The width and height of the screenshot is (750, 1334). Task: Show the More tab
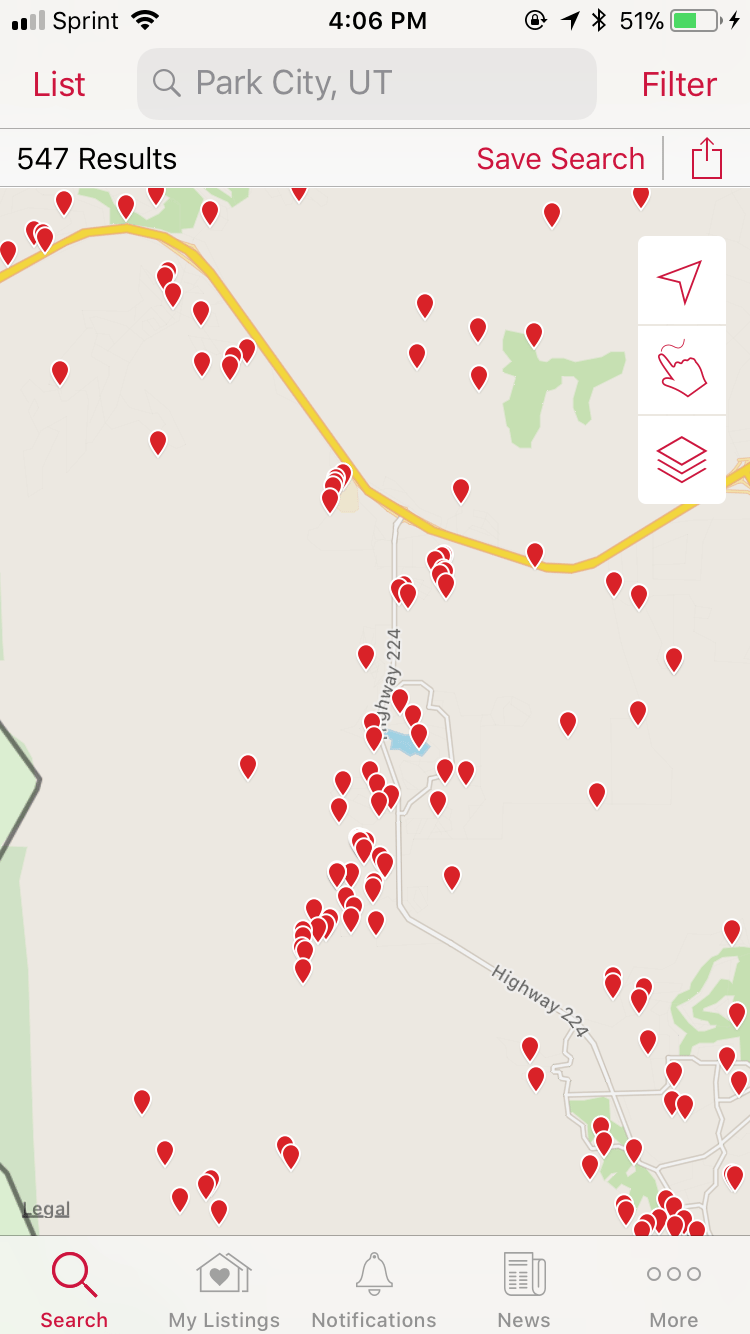coord(674,1290)
